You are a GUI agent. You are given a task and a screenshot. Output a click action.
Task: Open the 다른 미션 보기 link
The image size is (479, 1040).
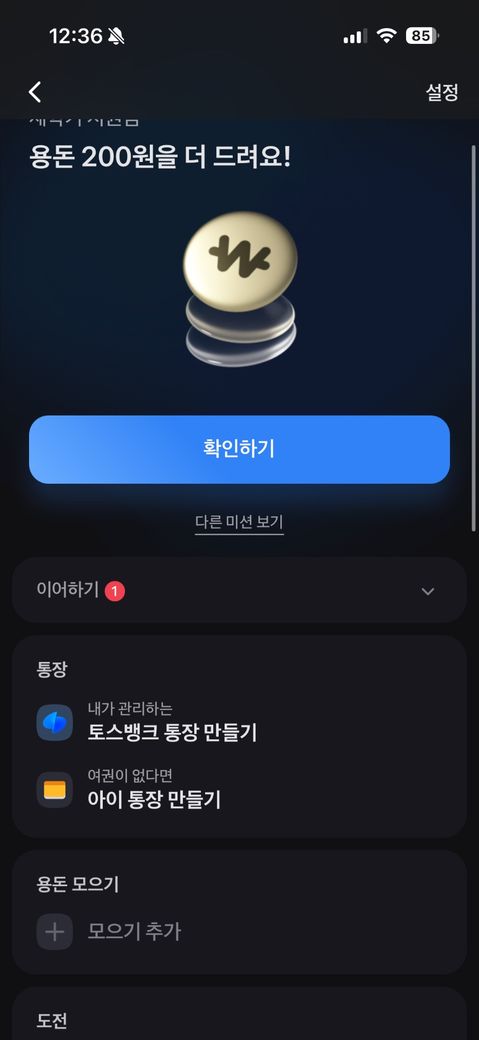pos(240,522)
